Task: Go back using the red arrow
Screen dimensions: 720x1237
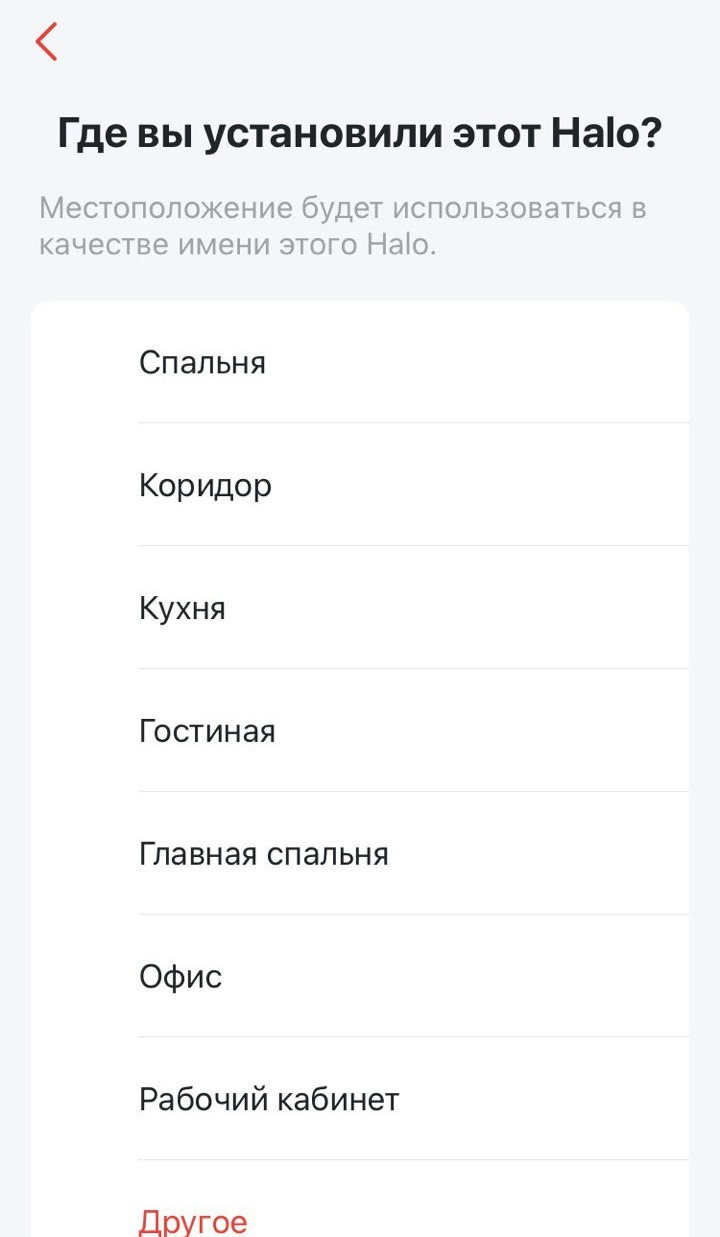Action: coord(46,42)
